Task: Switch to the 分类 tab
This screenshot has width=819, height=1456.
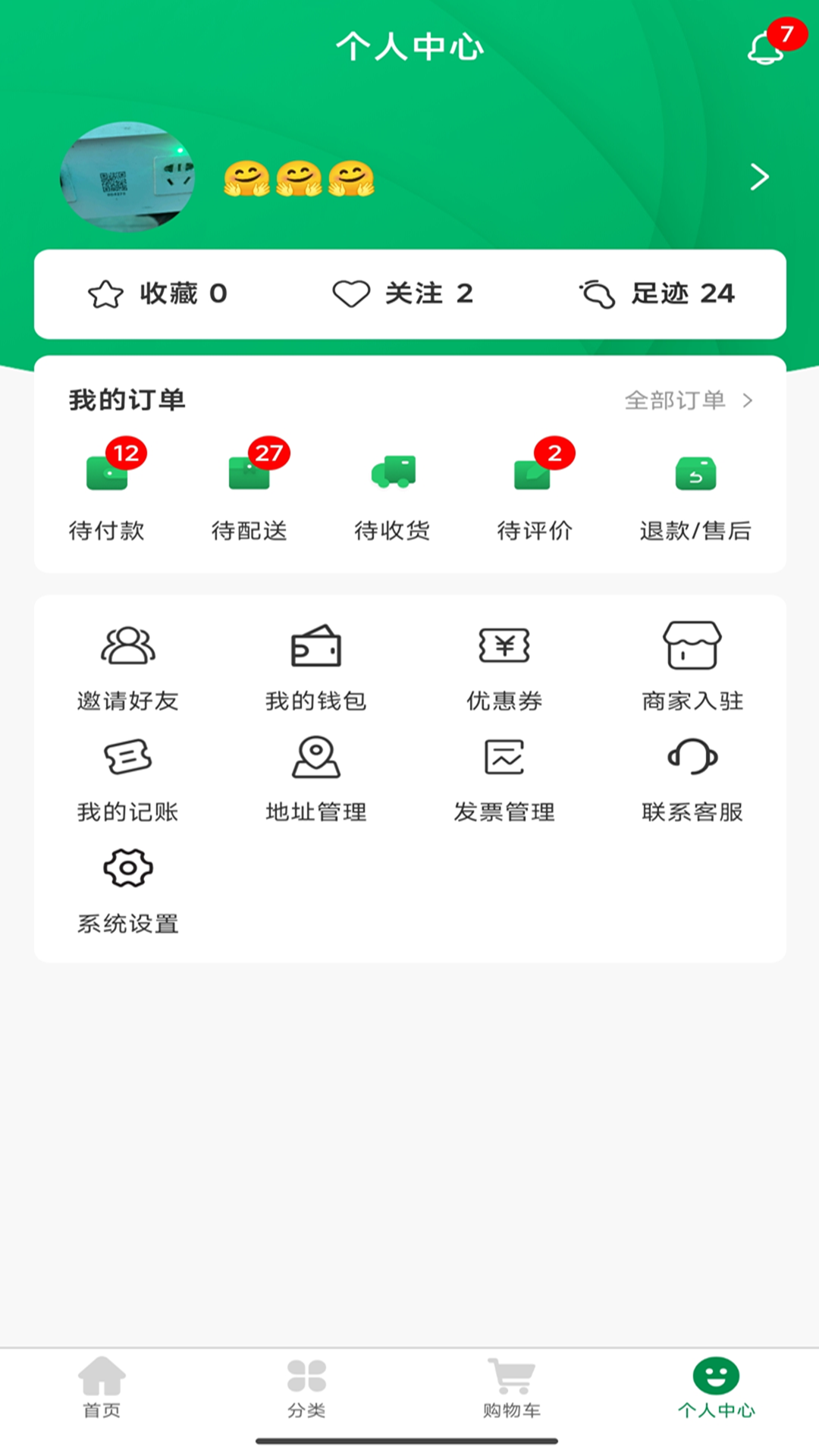Action: tap(306, 1386)
